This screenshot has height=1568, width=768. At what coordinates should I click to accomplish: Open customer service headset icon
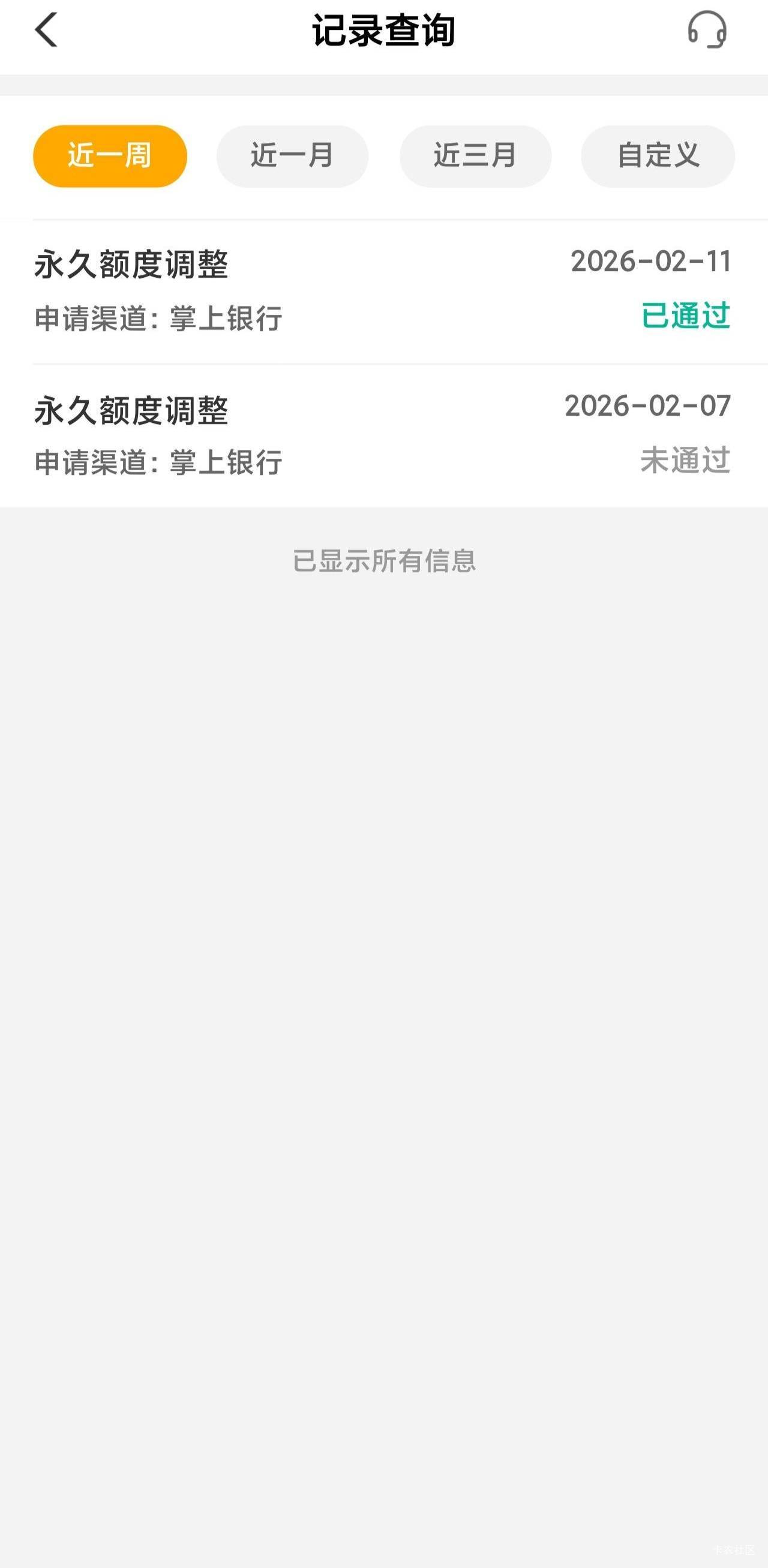pos(706,30)
